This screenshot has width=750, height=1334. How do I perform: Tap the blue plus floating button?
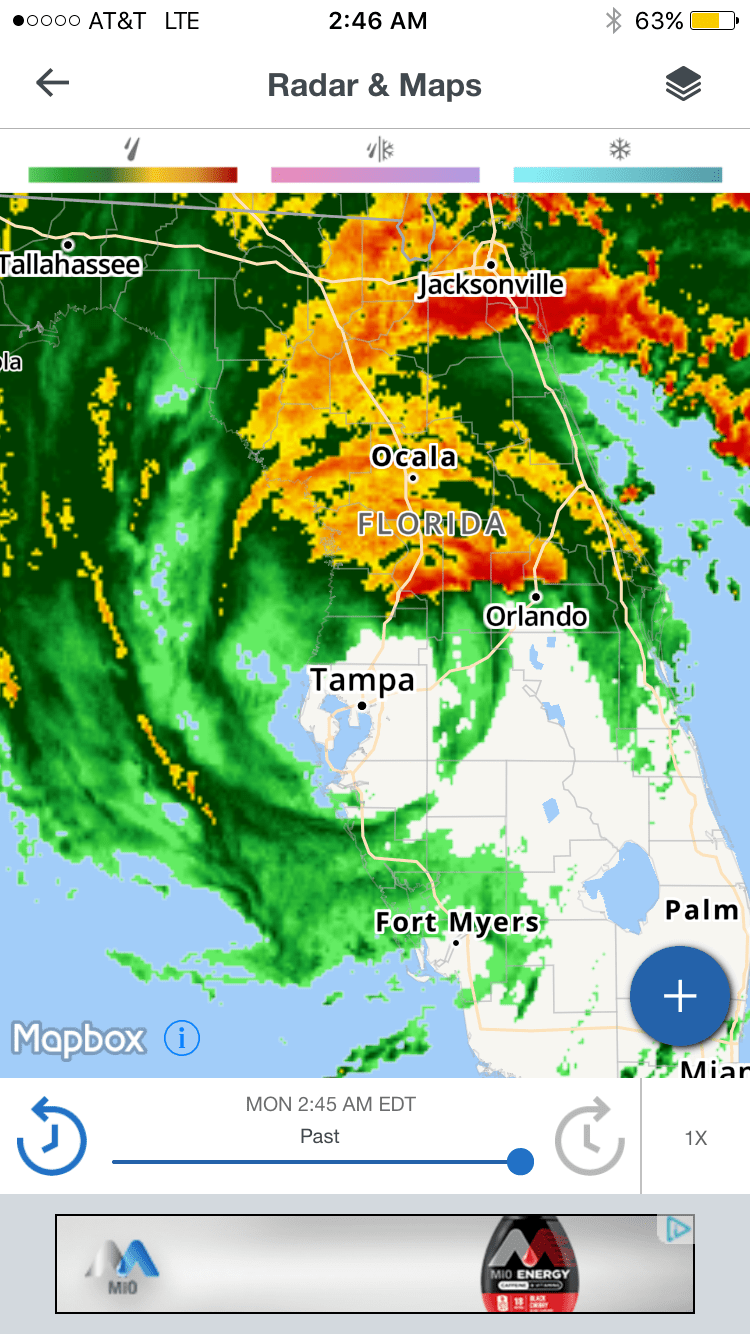[x=679, y=995]
